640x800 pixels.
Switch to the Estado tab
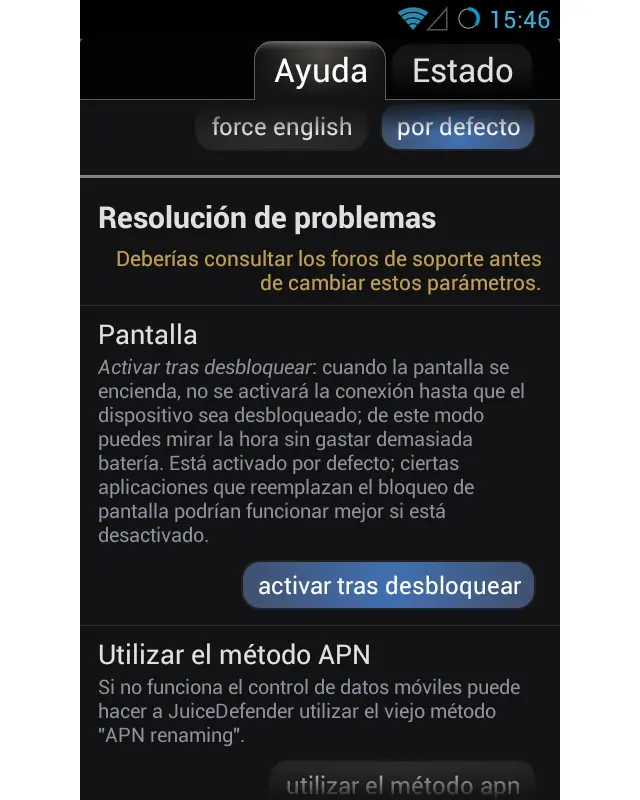click(x=462, y=71)
